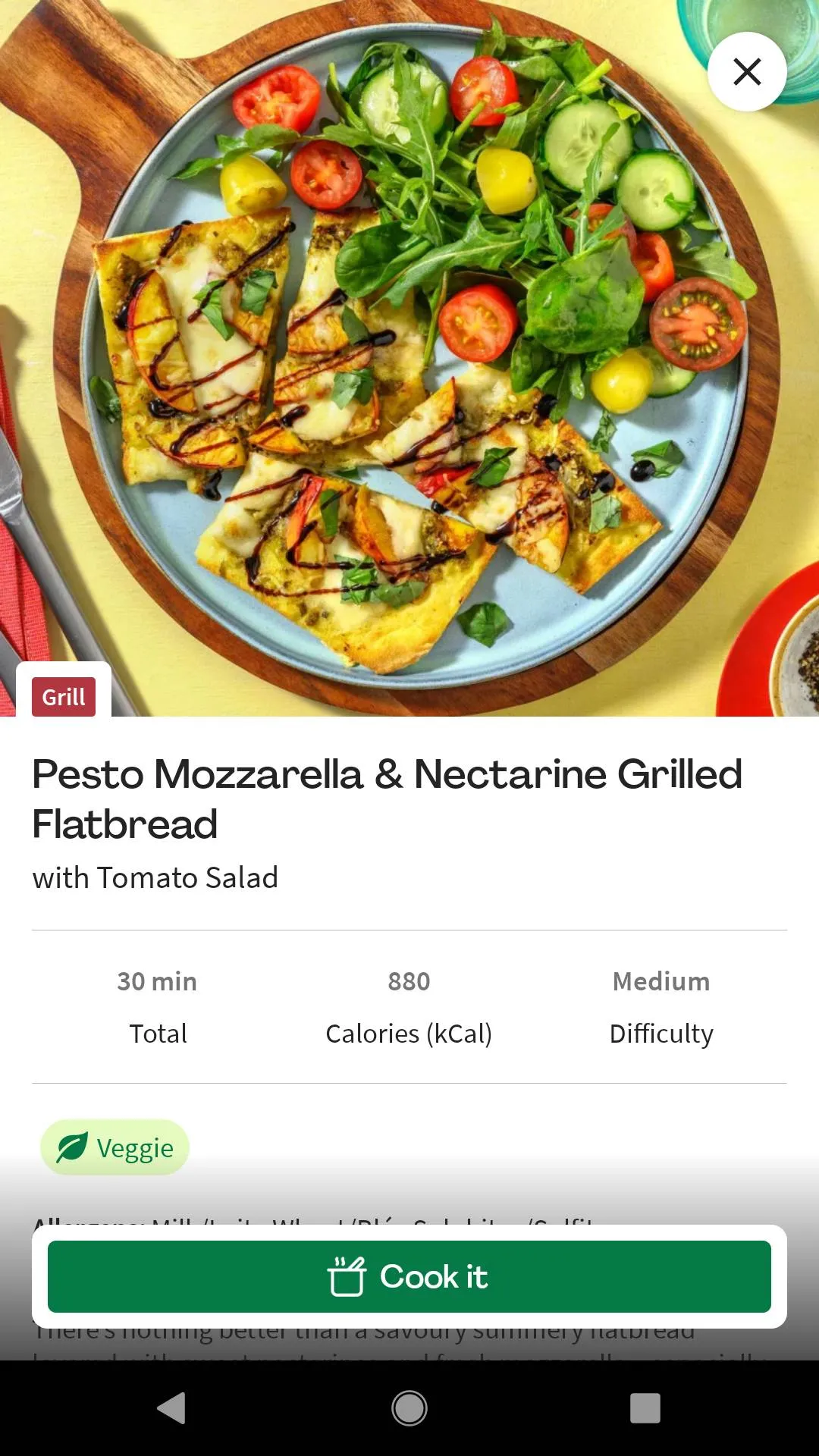Screen dimensions: 819x1456
Task: Select the recipe title Pesto Mozzarella Flatbread
Action: (x=388, y=796)
